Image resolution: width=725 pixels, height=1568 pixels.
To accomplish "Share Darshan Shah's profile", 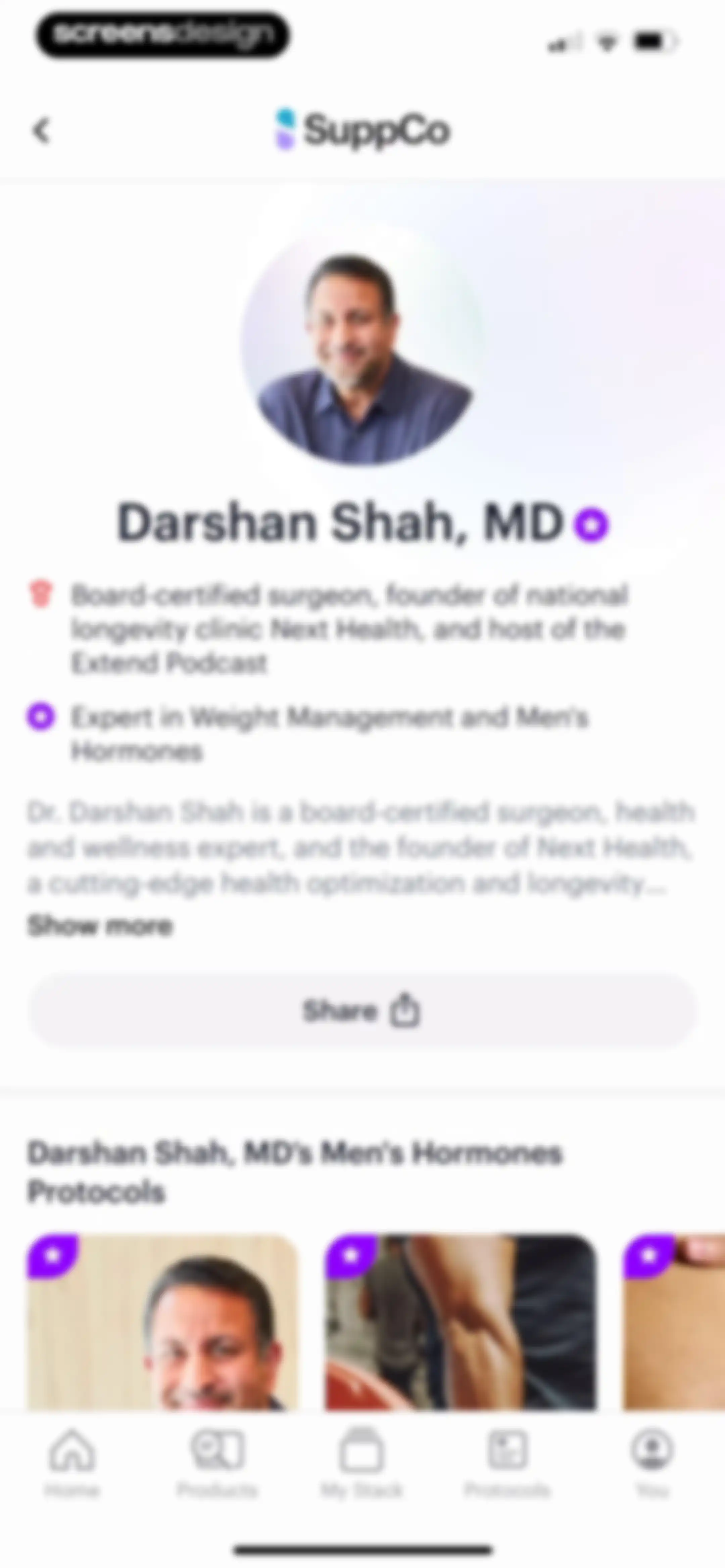I will (361, 1010).
